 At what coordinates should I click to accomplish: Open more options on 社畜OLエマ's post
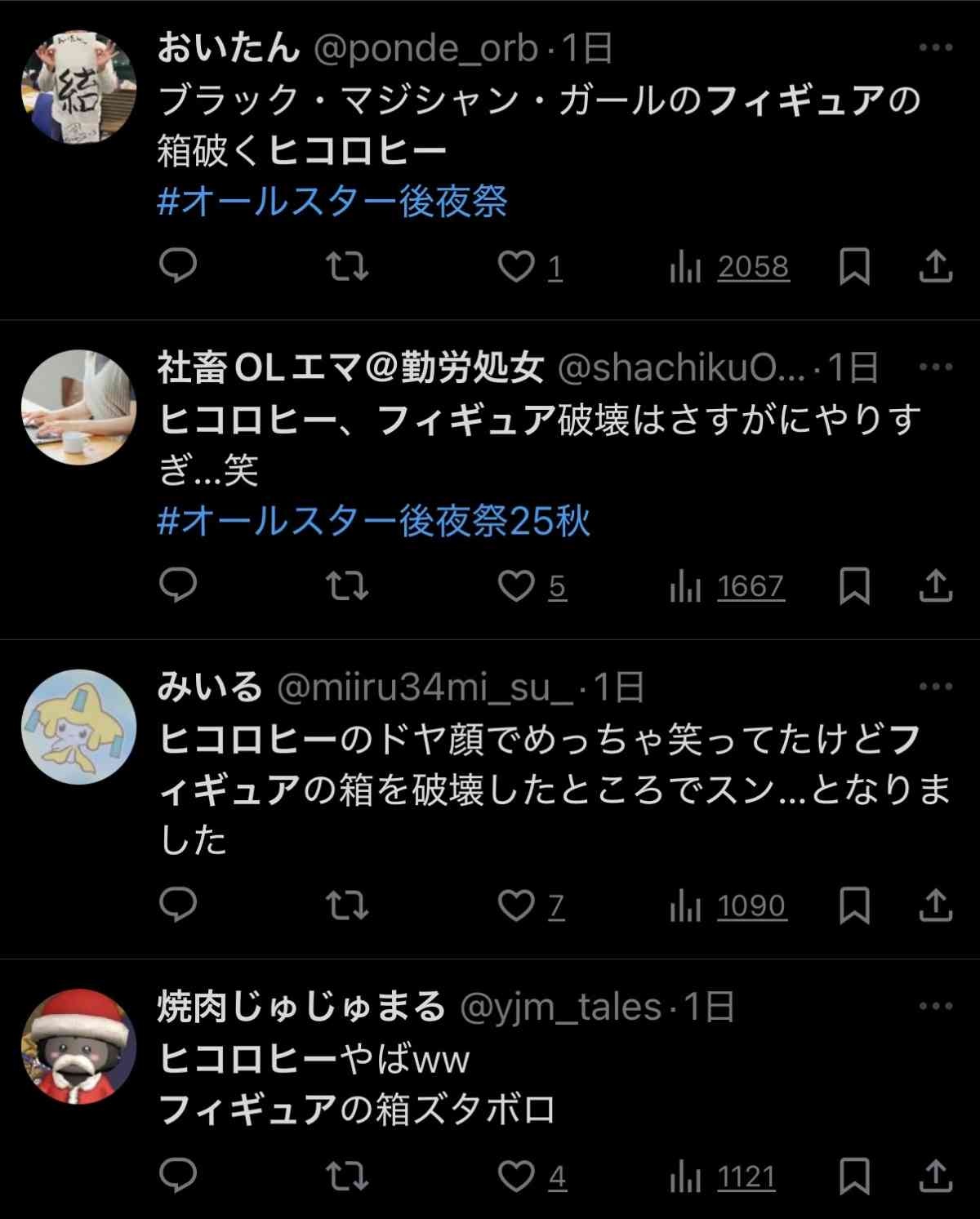[x=935, y=367]
